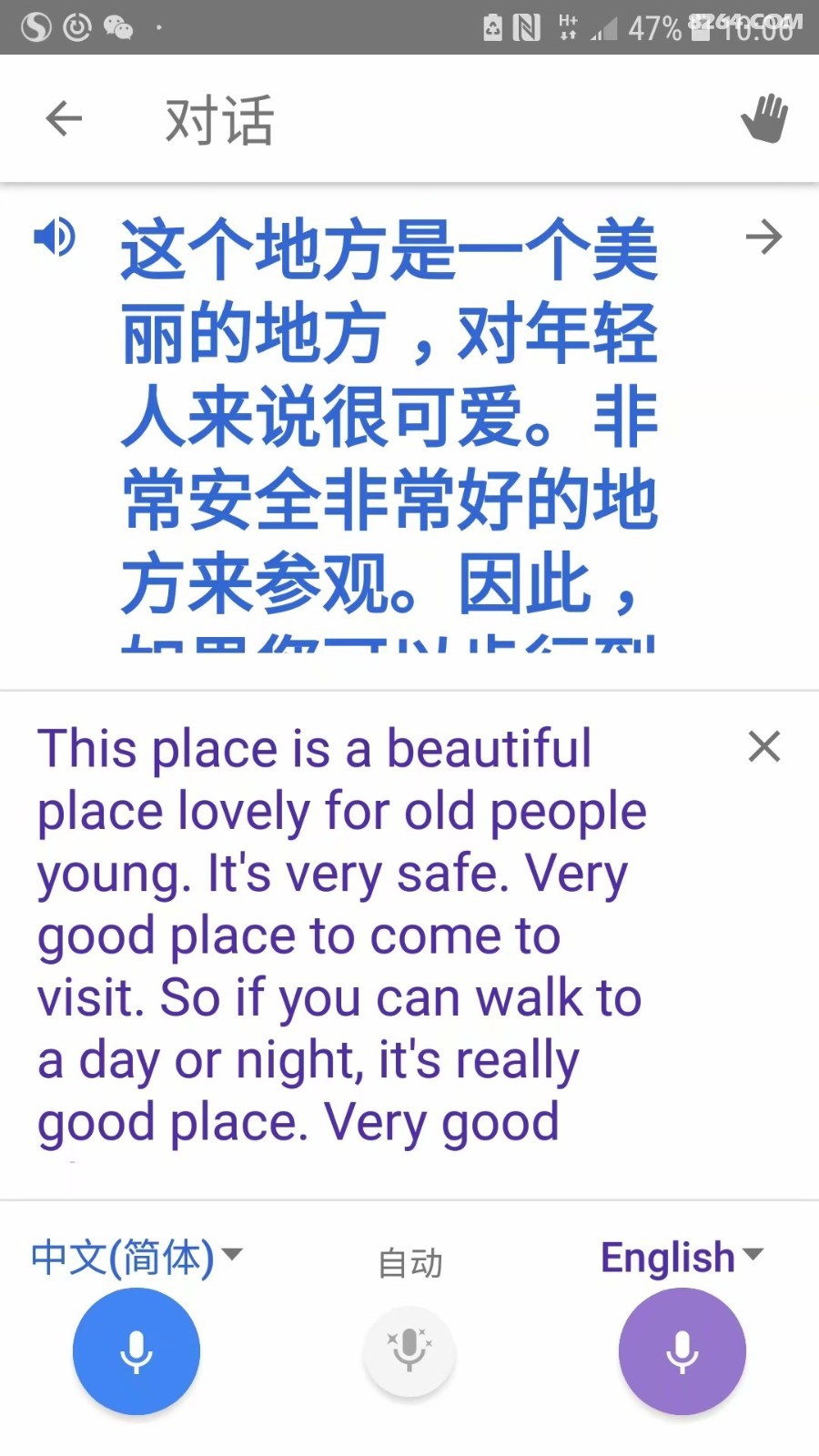Image resolution: width=819 pixels, height=1456 pixels.
Task: Open the 中文(简体) language dropdown
Action: [136, 1258]
